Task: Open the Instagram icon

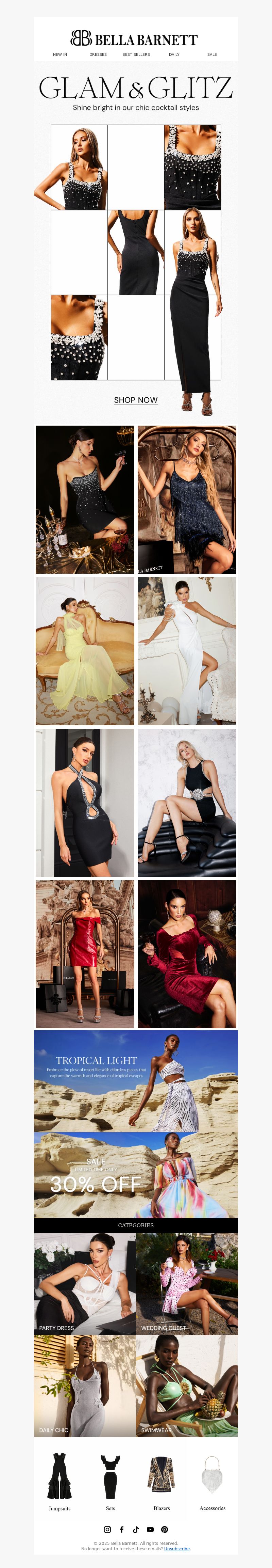Action: pyautogui.click(x=107, y=1529)
